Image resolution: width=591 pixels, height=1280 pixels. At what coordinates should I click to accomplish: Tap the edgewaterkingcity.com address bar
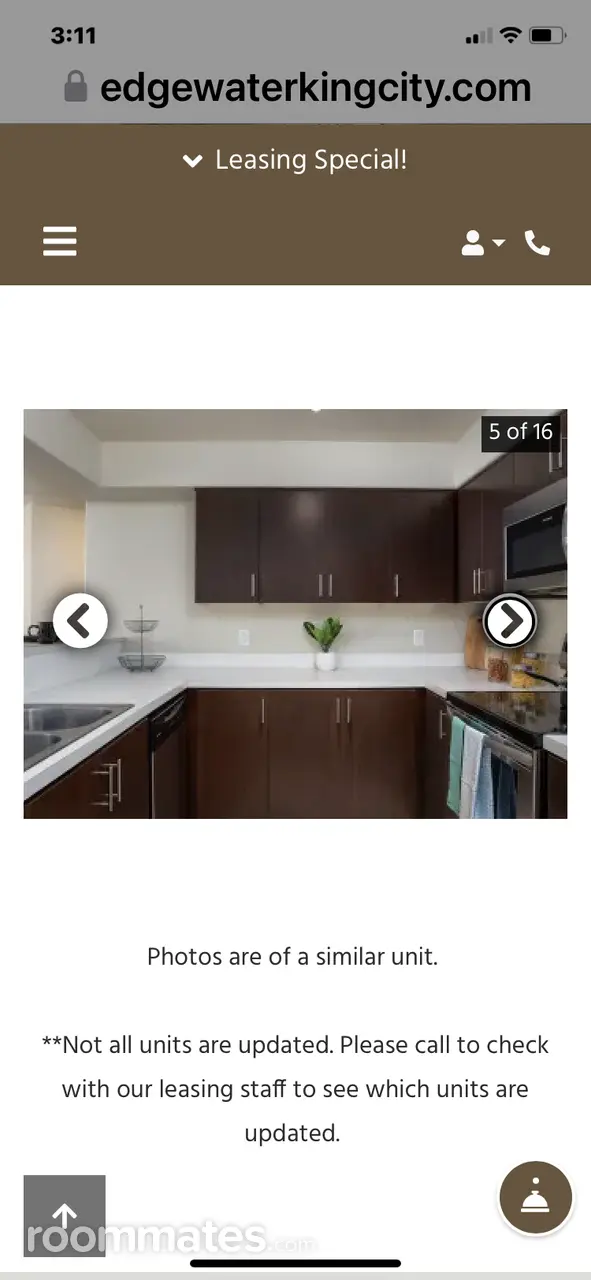297,87
